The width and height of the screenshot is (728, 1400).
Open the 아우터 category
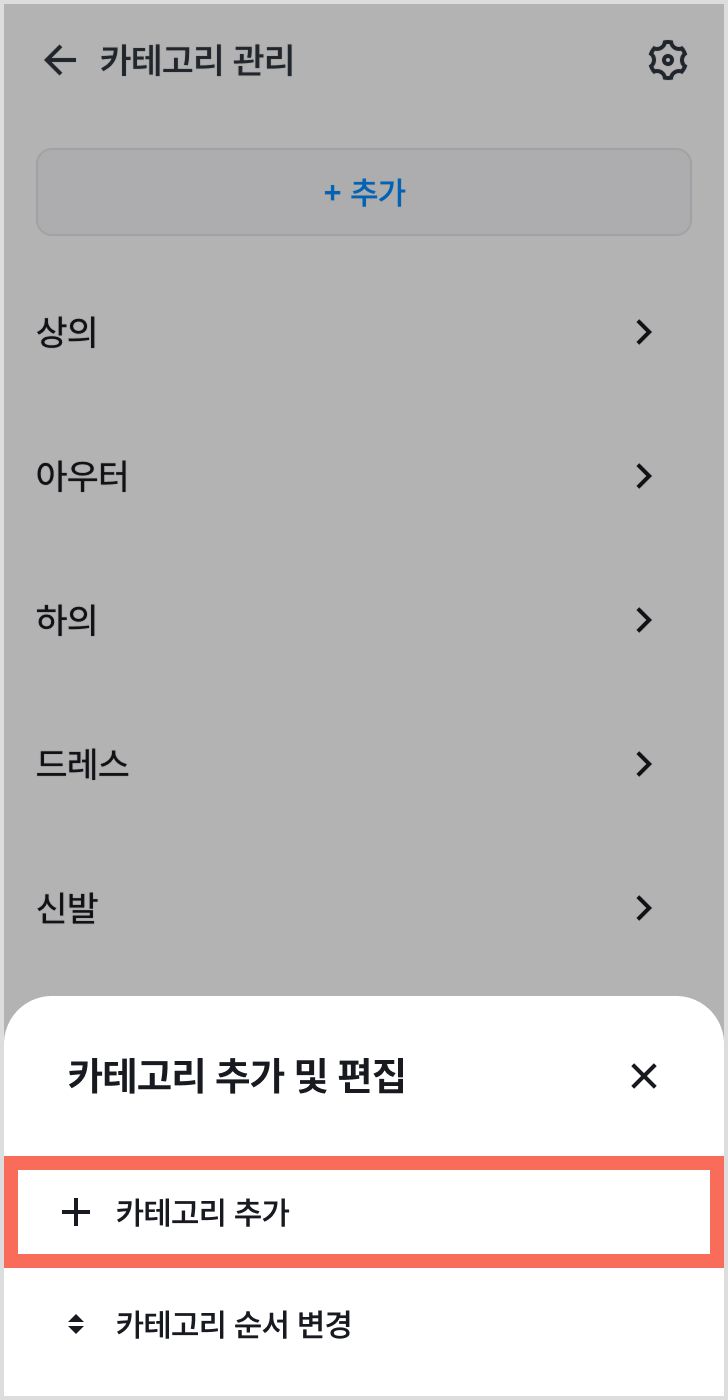click(x=364, y=476)
